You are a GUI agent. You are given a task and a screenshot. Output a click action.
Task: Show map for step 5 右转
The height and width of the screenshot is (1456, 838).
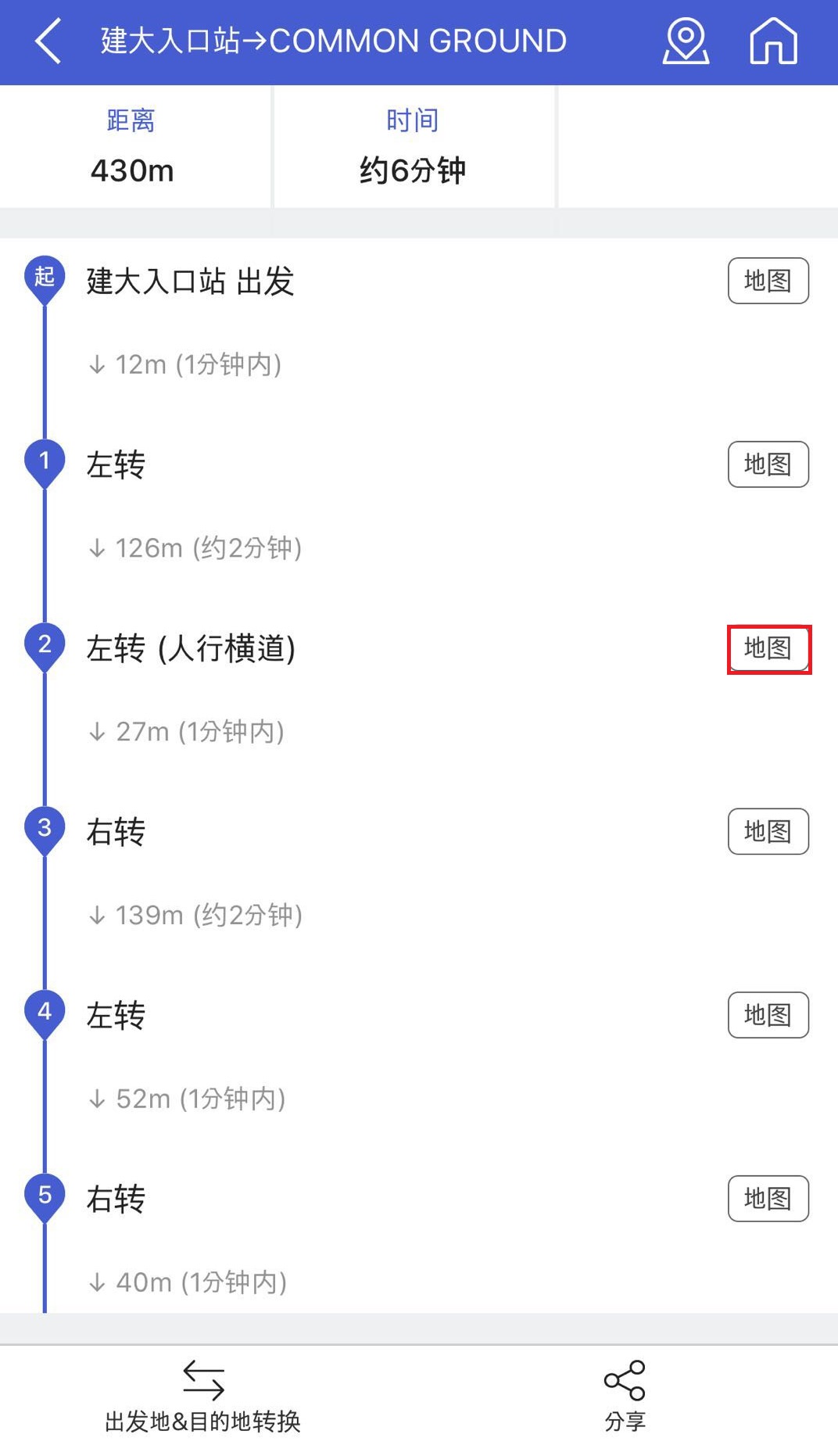(x=768, y=1199)
